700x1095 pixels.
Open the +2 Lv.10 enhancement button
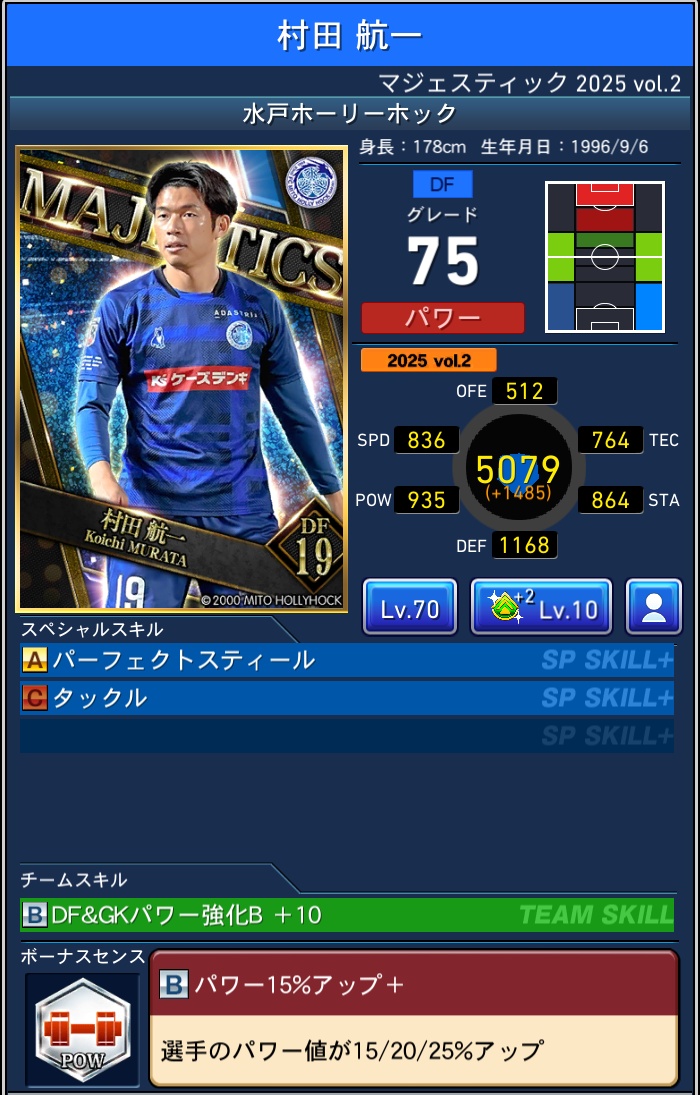541,607
